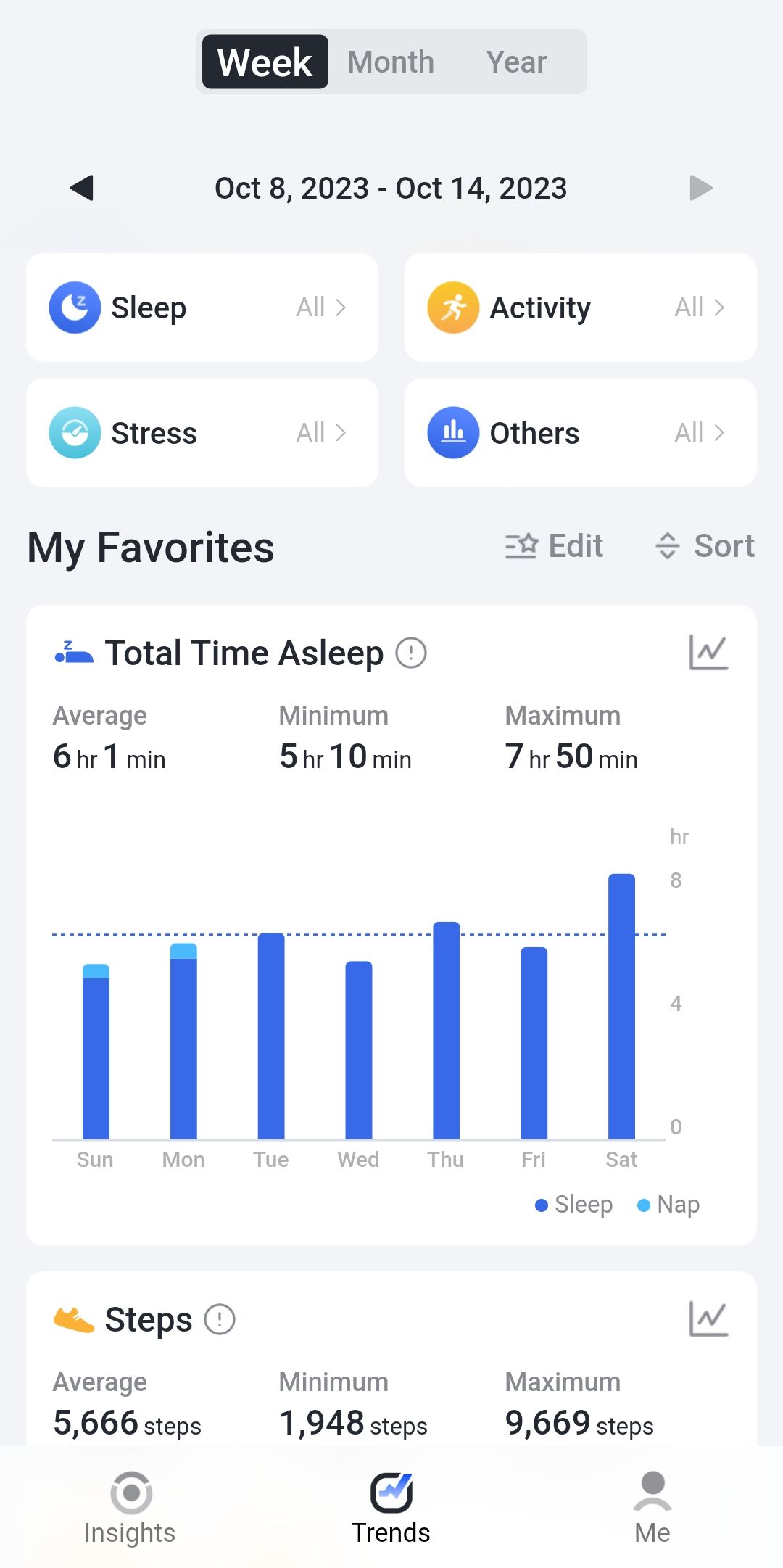Open the Others category card
783x1568 pixels.
click(x=581, y=432)
